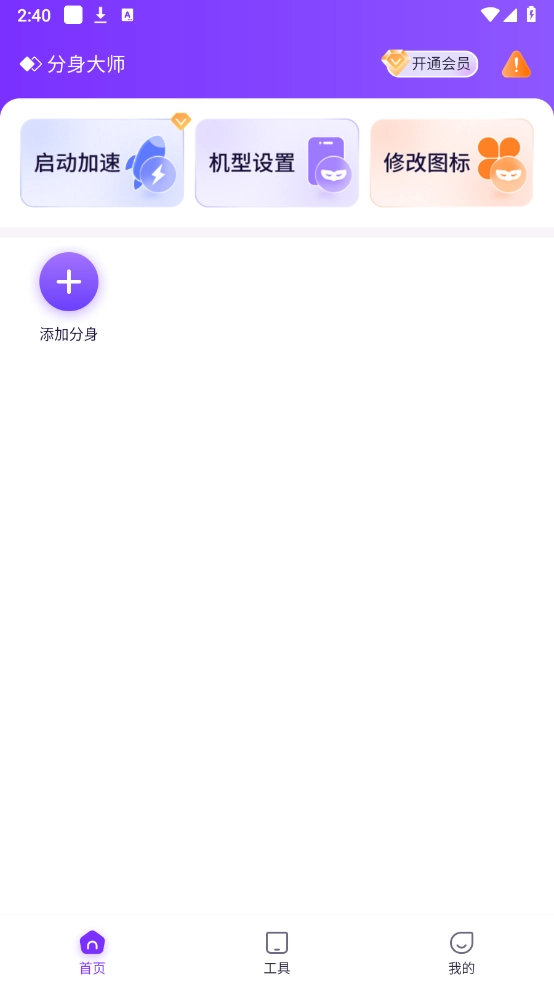Tap 开通会员 to subscribe to membership
The width and height of the screenshot is (554, 984).
pos(430,63)
